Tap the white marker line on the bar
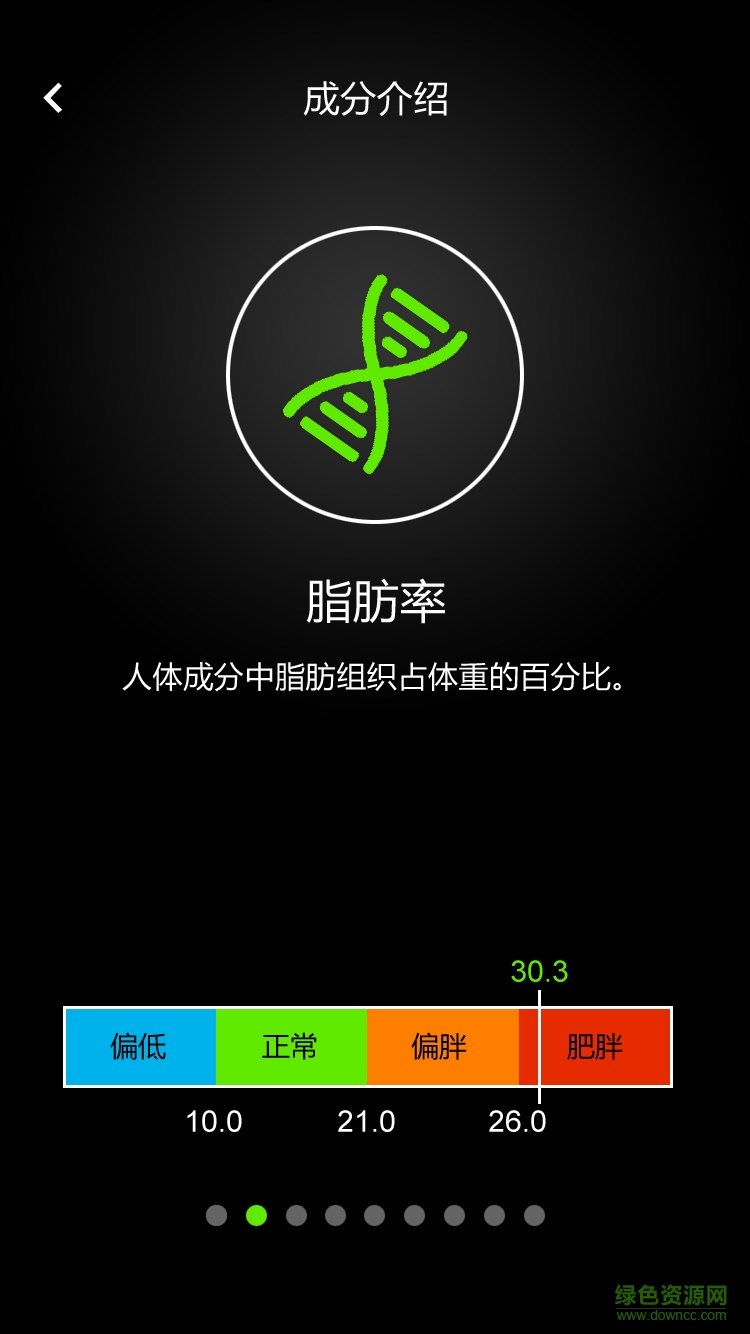The height and width of the screenshot is (1334, 750). 540,1046
